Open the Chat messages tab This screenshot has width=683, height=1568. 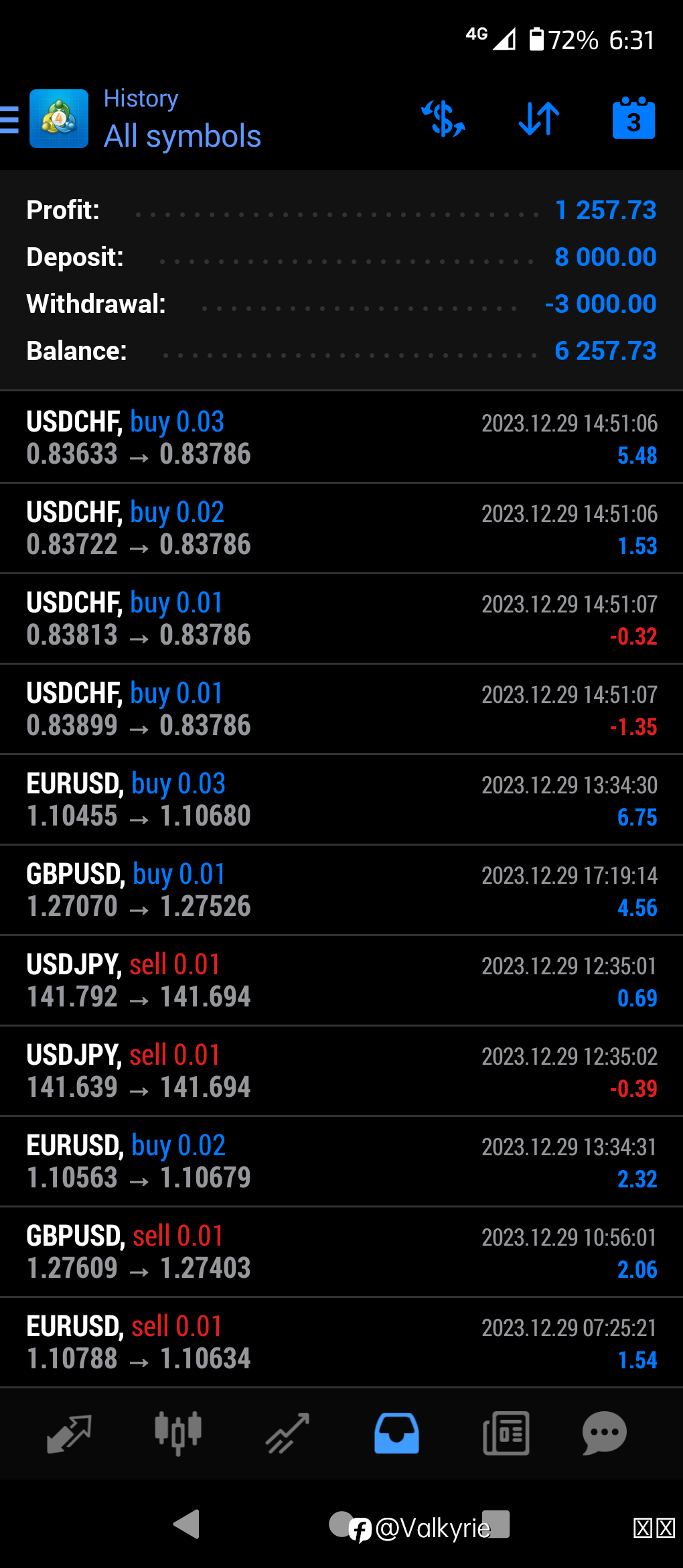click(x=604, y=1433)
